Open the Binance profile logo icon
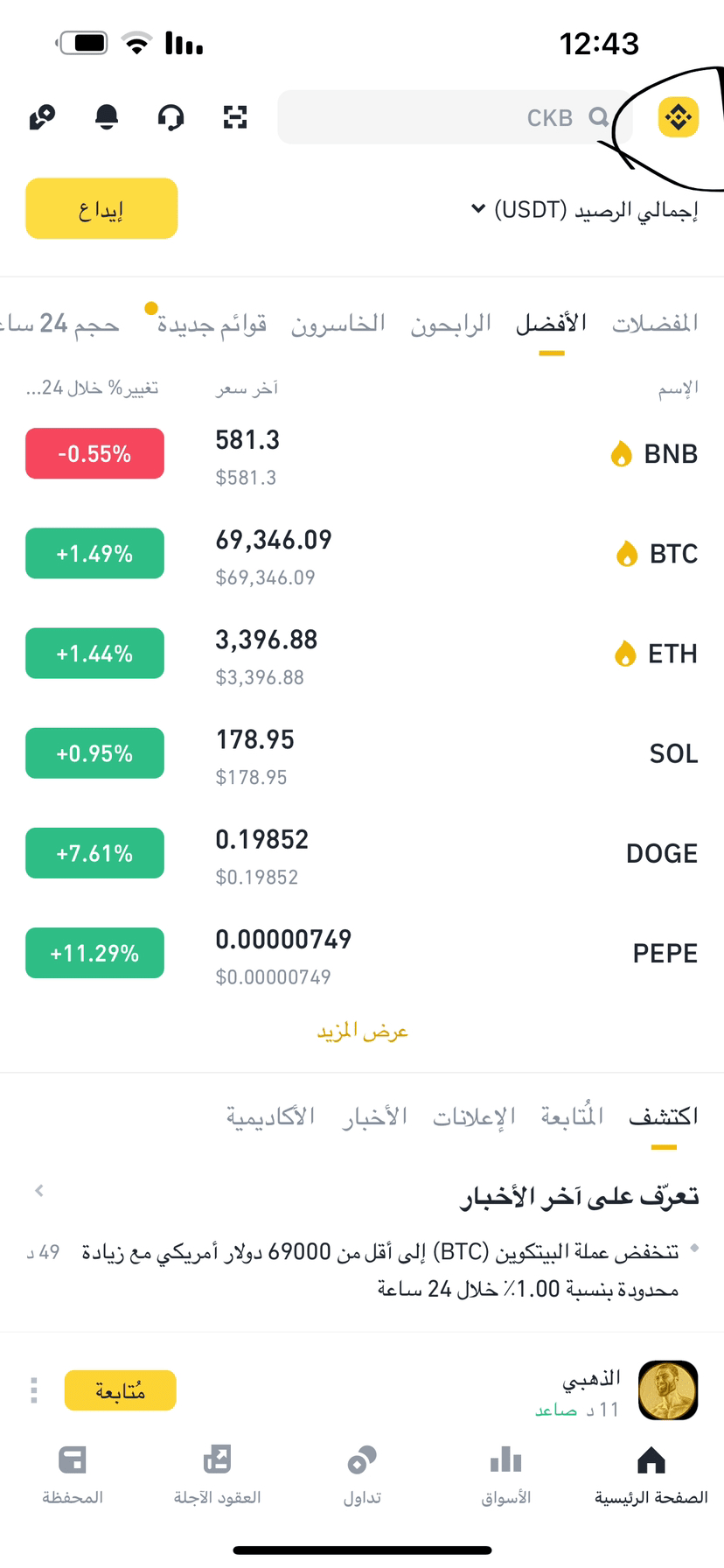This screenshot has height=1568, width=724. pyautogui.click(x=678, y=116)
